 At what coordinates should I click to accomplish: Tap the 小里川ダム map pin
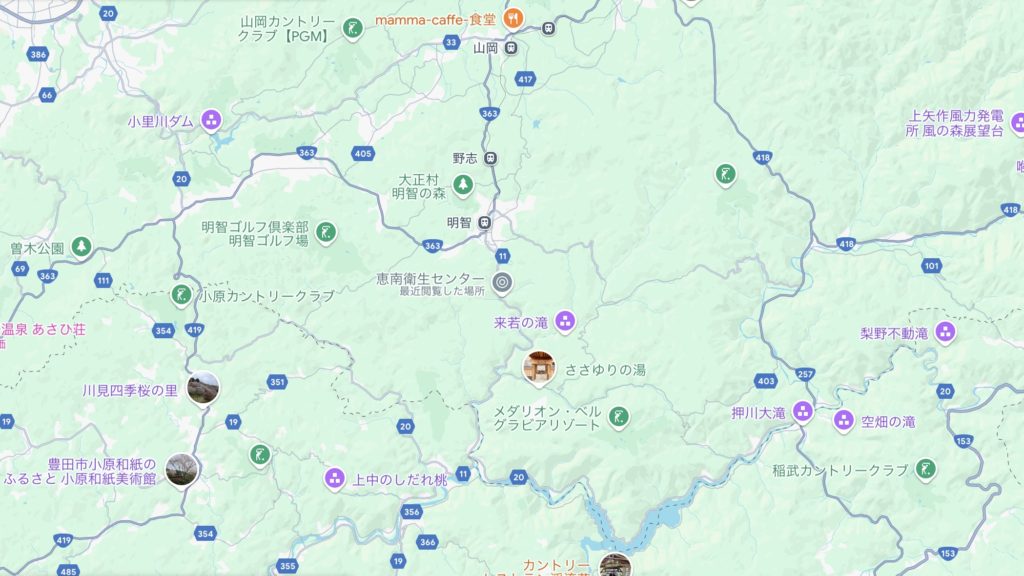(211, 121)
